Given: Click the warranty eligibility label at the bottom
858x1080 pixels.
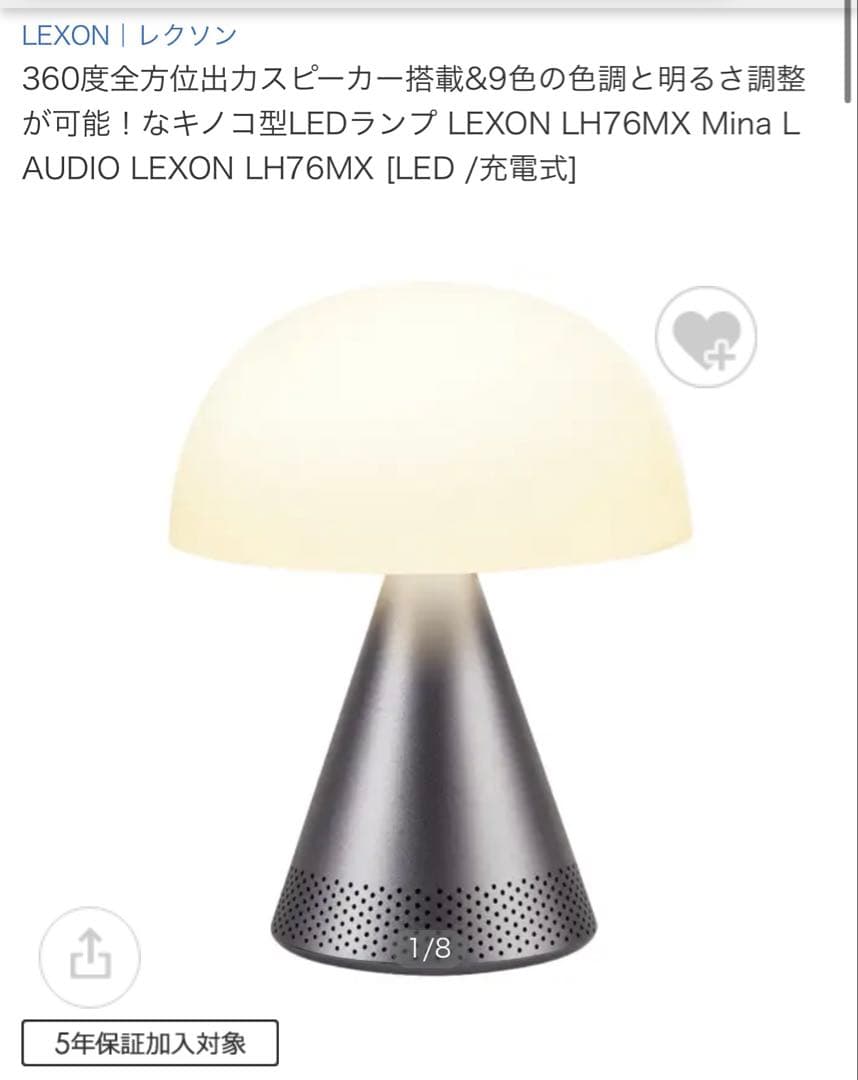Looking at the screenshot, I should click(150, 1041).
